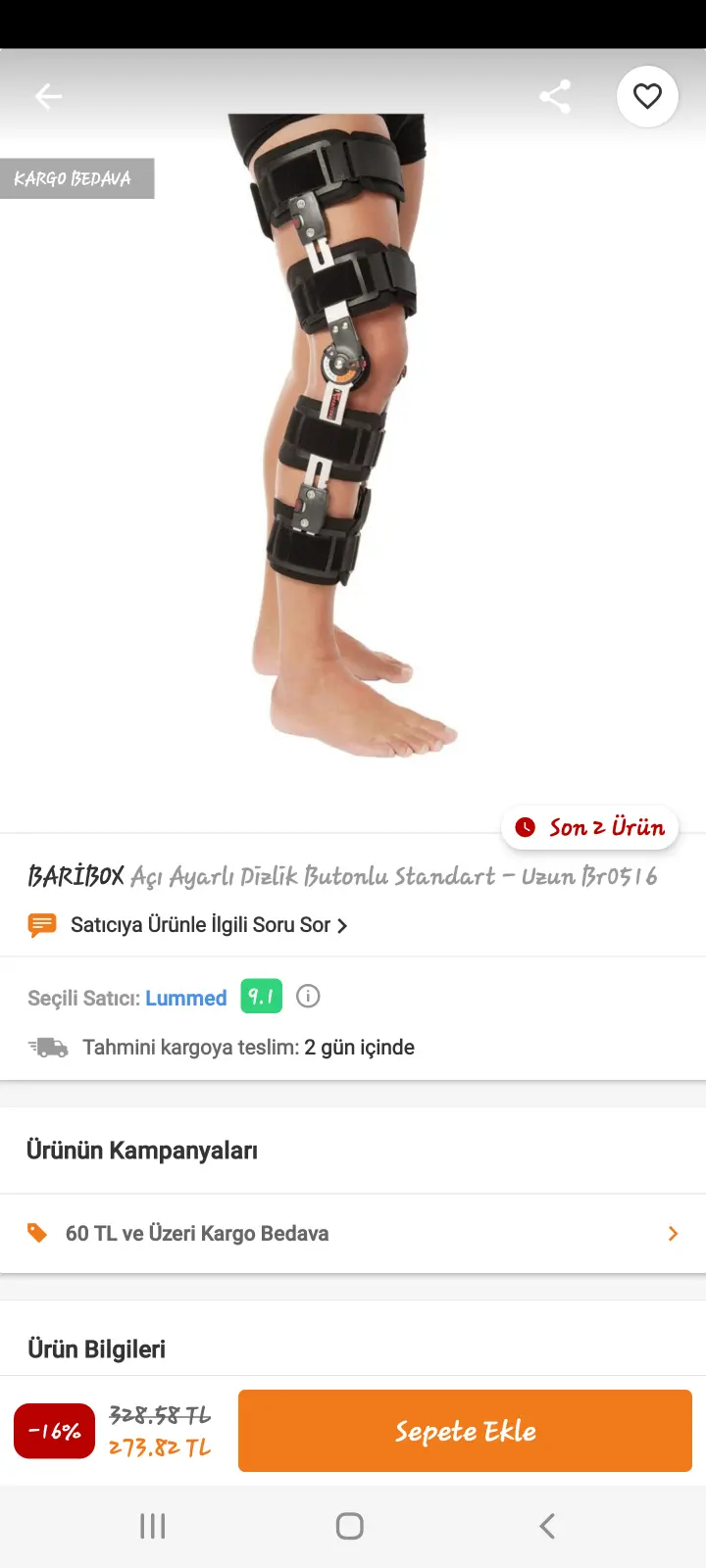Add product to favorites with the heart
The width and height of the screenshot is (706, 1568).
(x=647, y=96)
